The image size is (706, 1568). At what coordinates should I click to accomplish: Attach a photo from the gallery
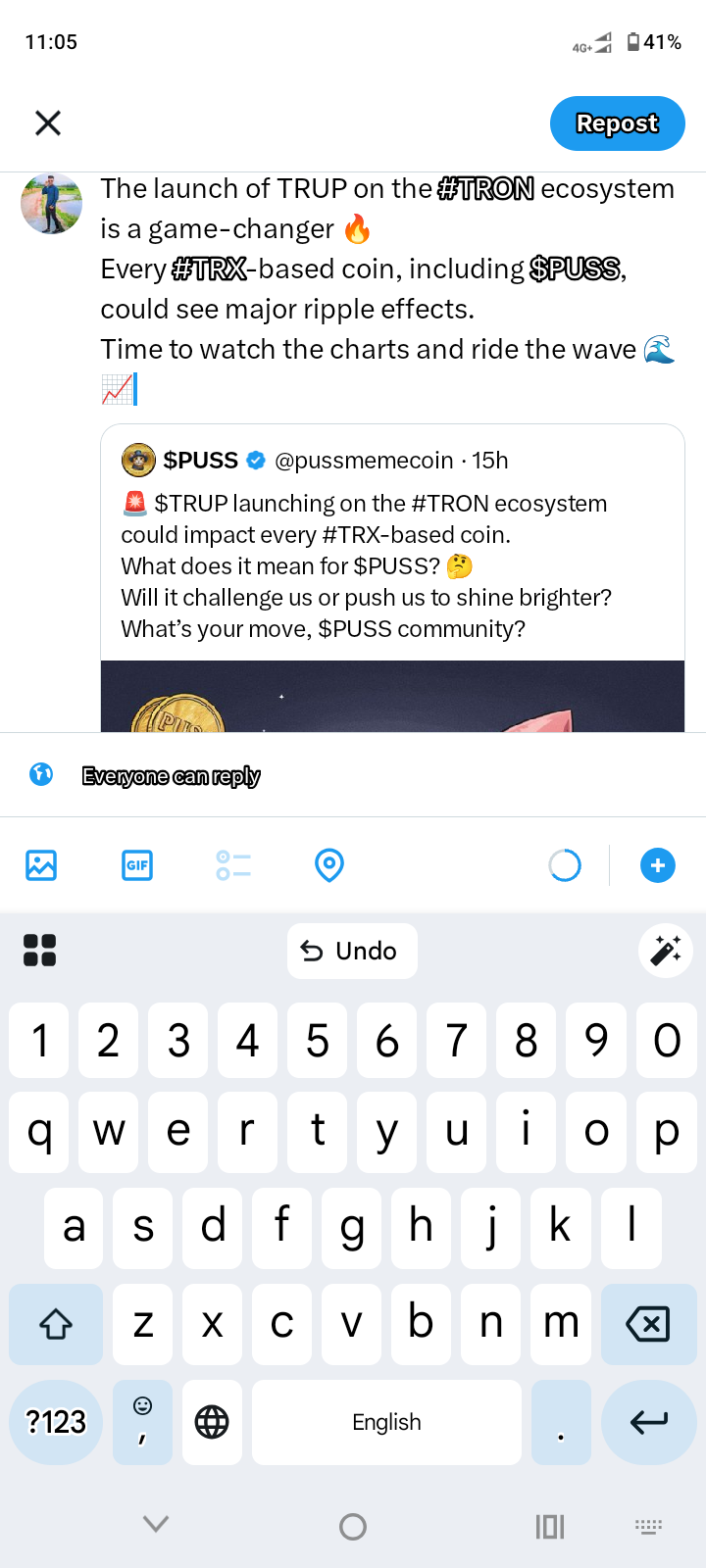41,865
